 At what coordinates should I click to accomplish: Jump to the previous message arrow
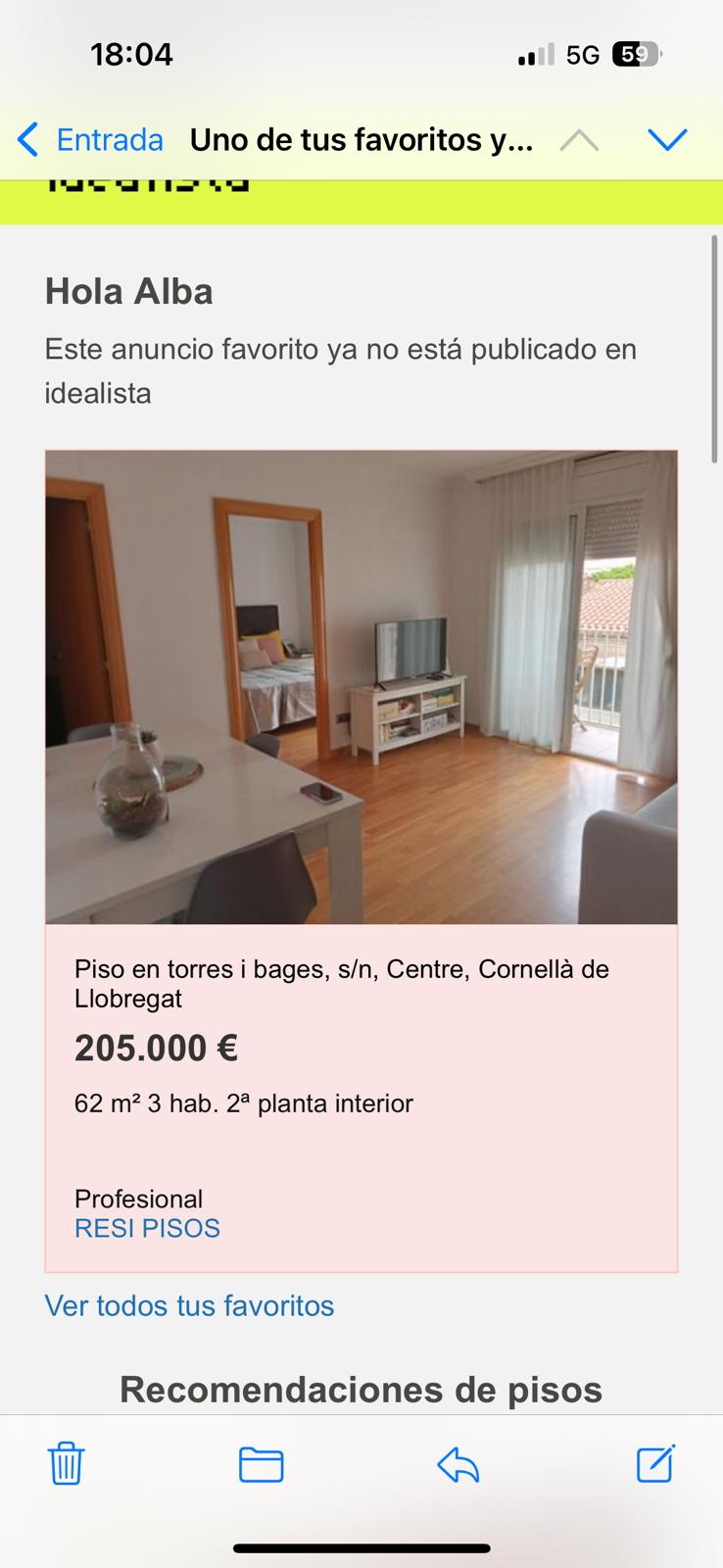coord(579,141)
